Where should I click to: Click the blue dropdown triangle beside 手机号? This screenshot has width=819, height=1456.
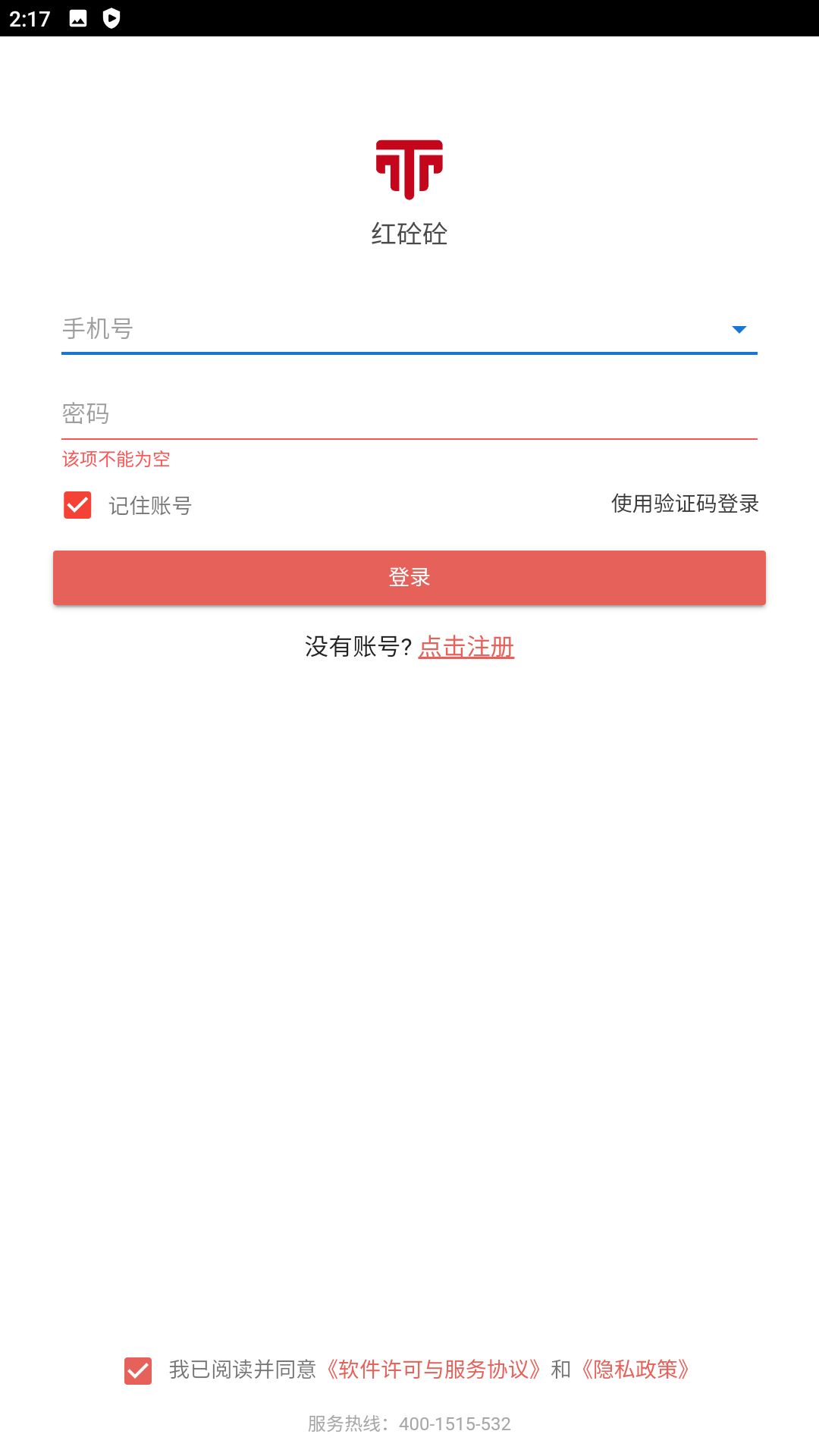tap(739, 329)
